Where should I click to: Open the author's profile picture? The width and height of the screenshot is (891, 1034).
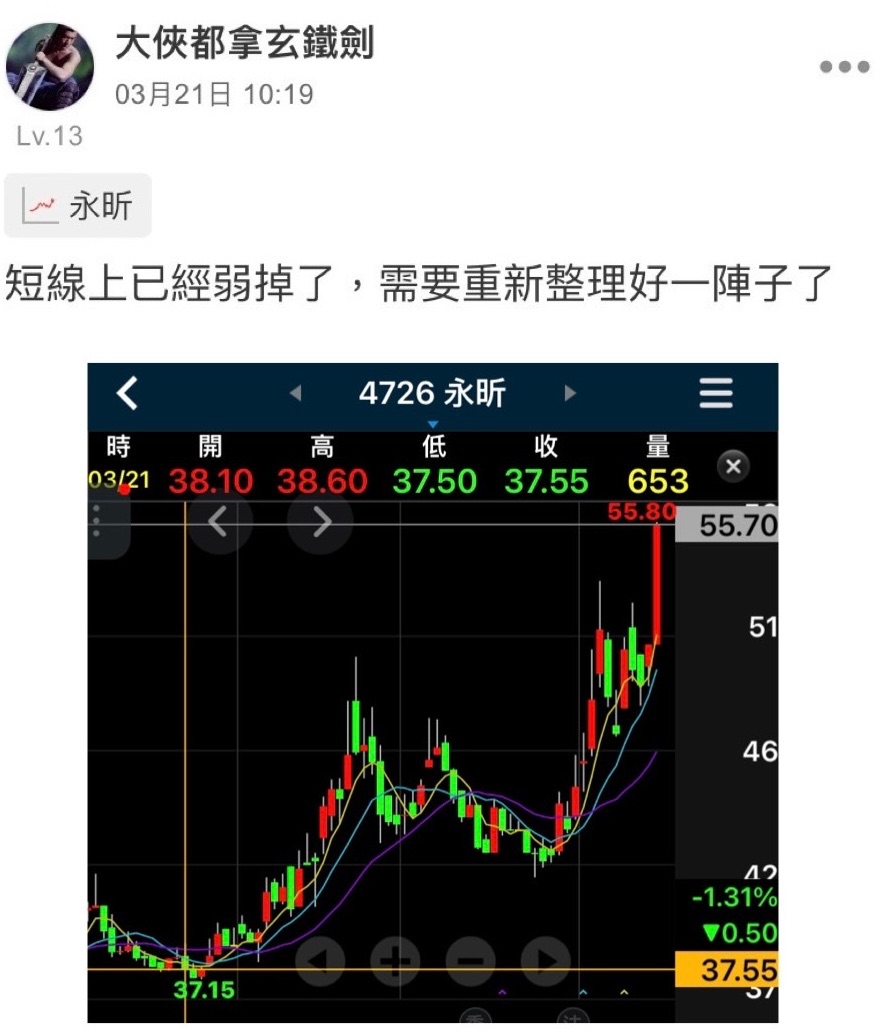click(x=50, y=66)
